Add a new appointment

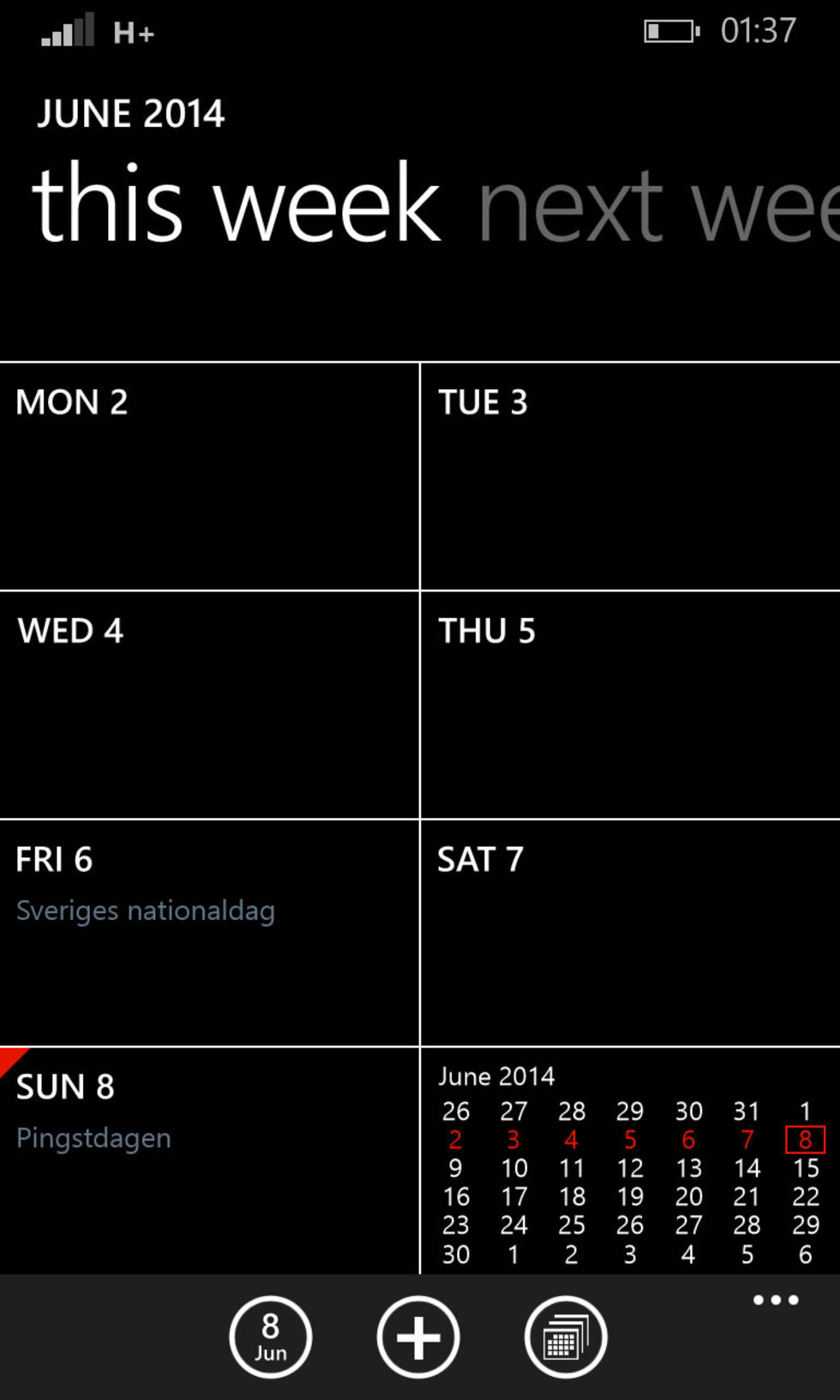(x=418, y=1337)
